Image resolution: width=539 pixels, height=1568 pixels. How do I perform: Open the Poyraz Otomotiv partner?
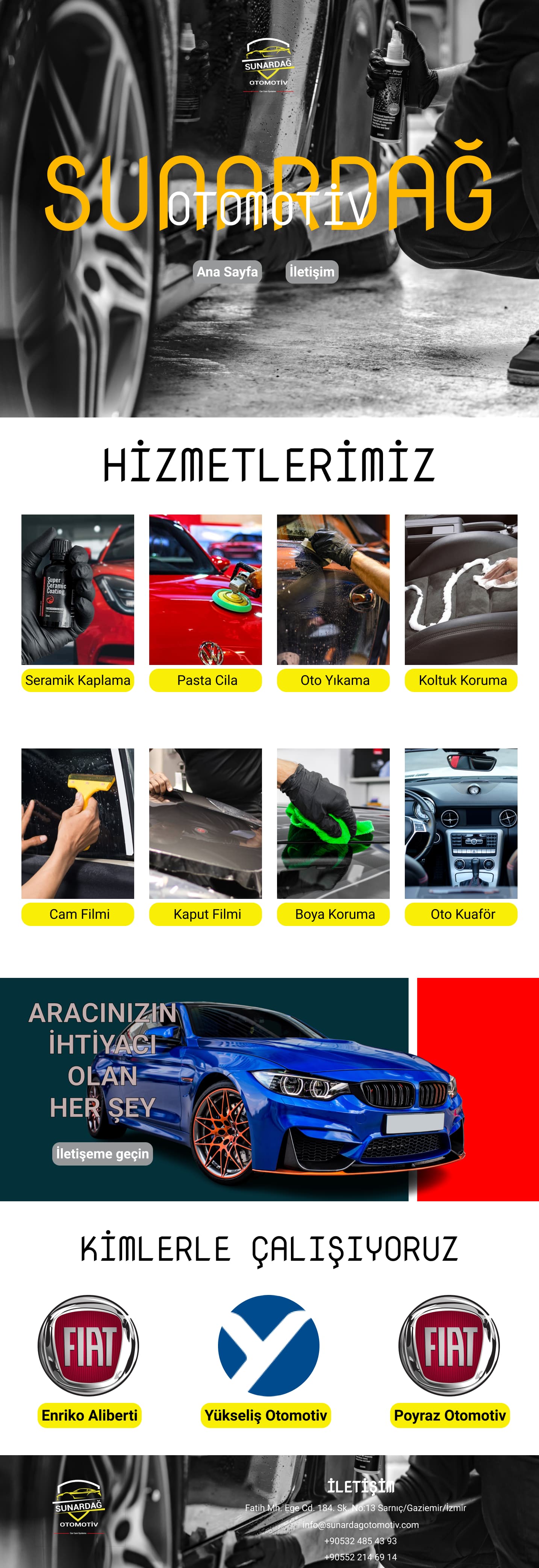tap(450, 1415)
